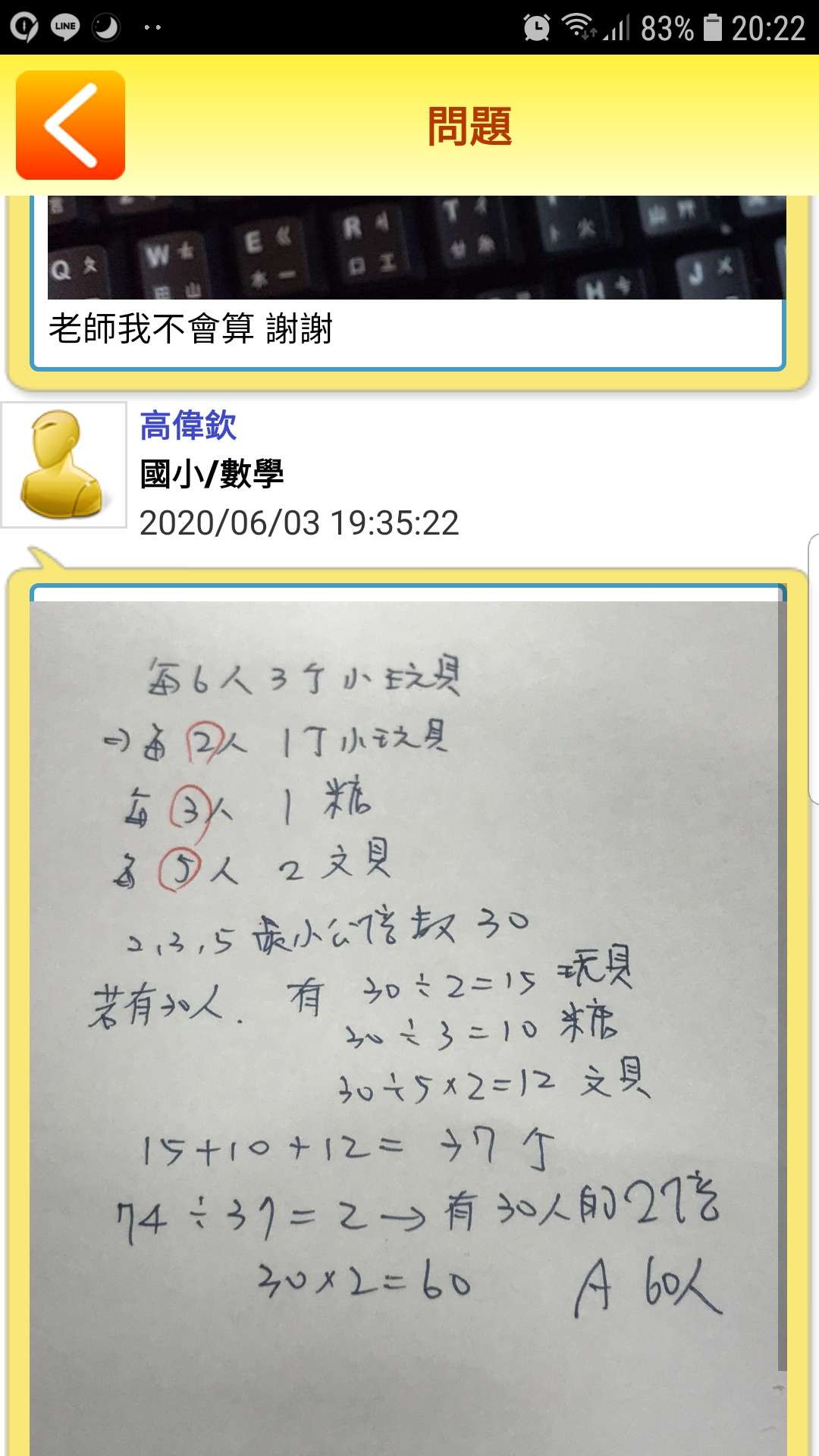Go back using the orange arrow button

71,125
